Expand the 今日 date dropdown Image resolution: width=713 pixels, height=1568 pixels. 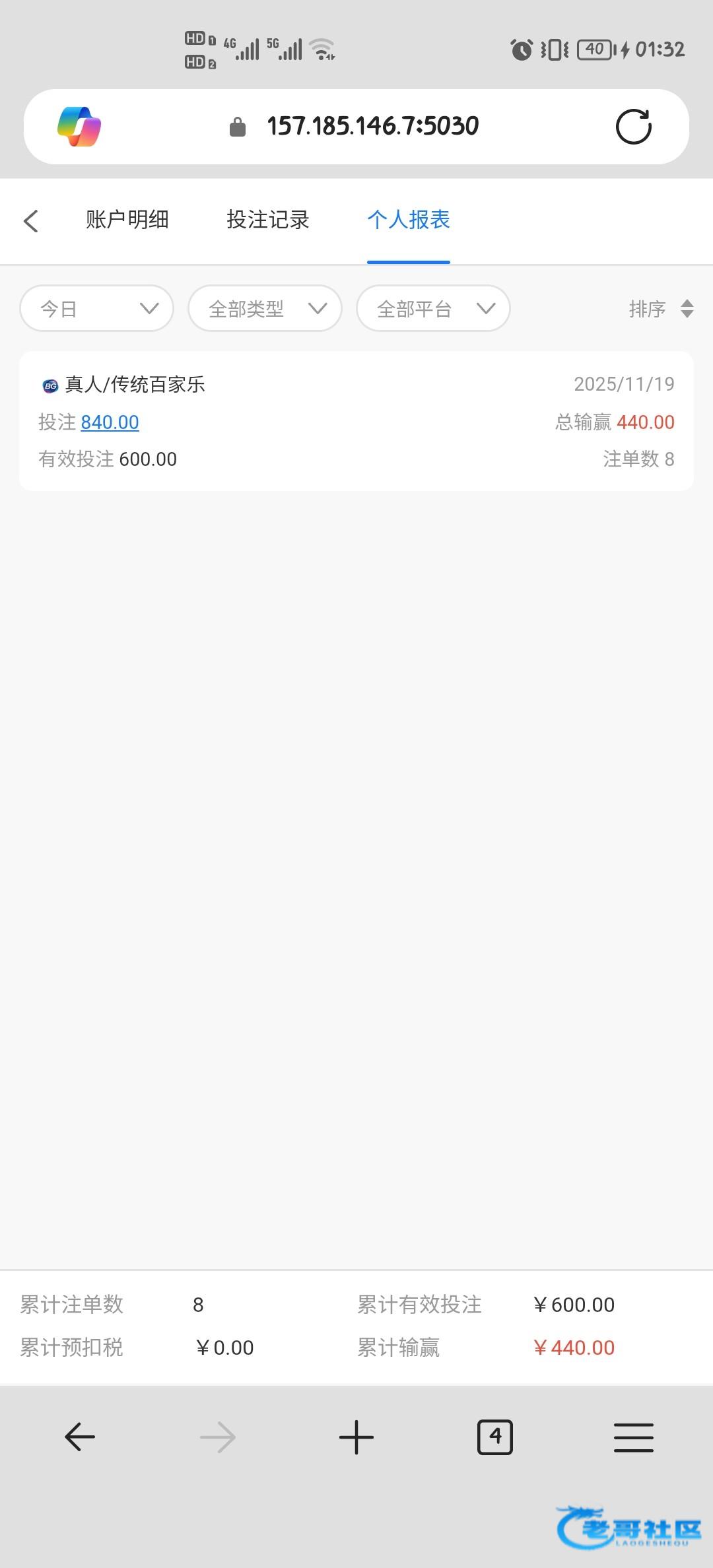[97, 308]
